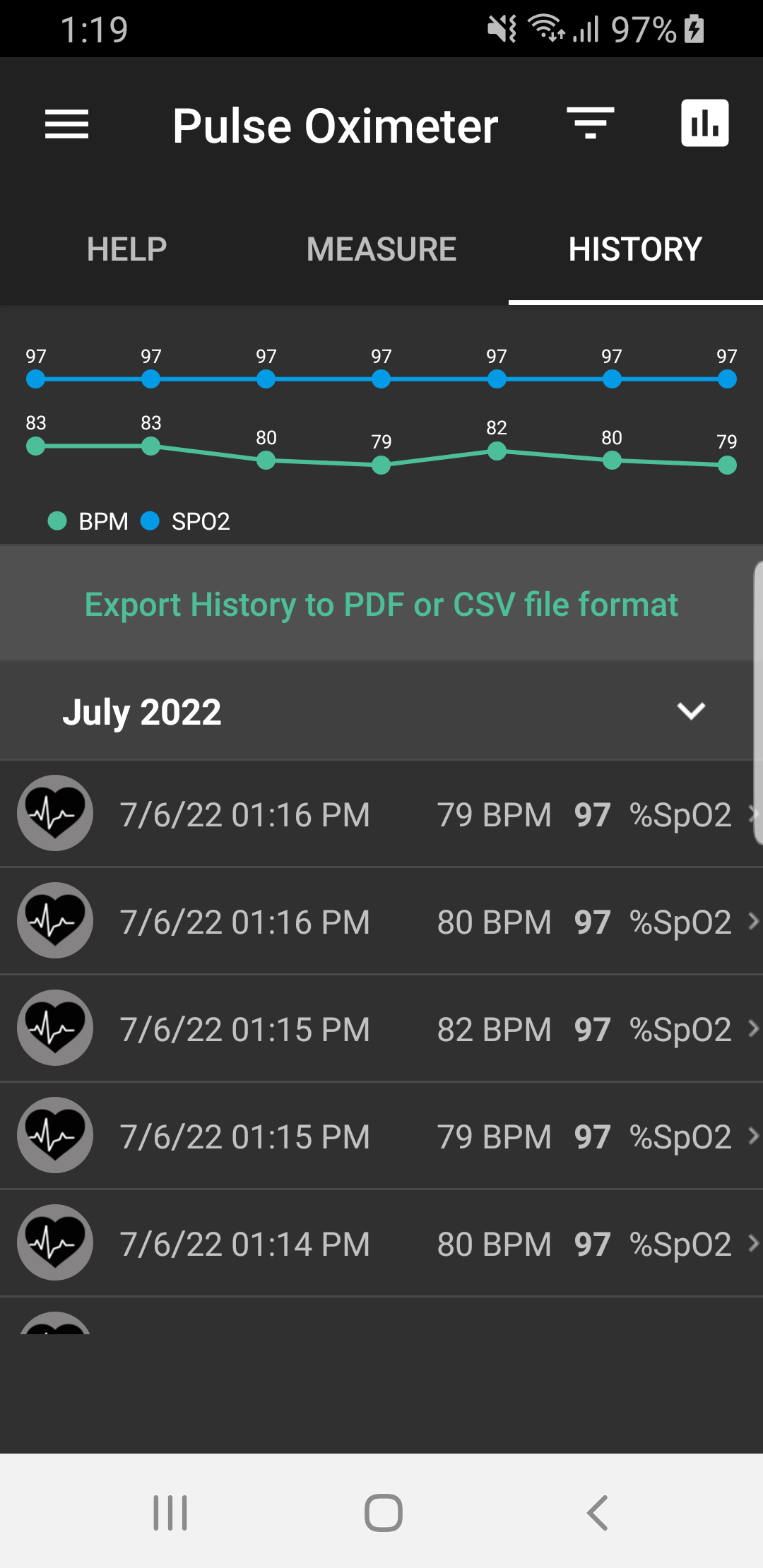
Task: Switch to the HELP tab
Action: click(126, 249)
